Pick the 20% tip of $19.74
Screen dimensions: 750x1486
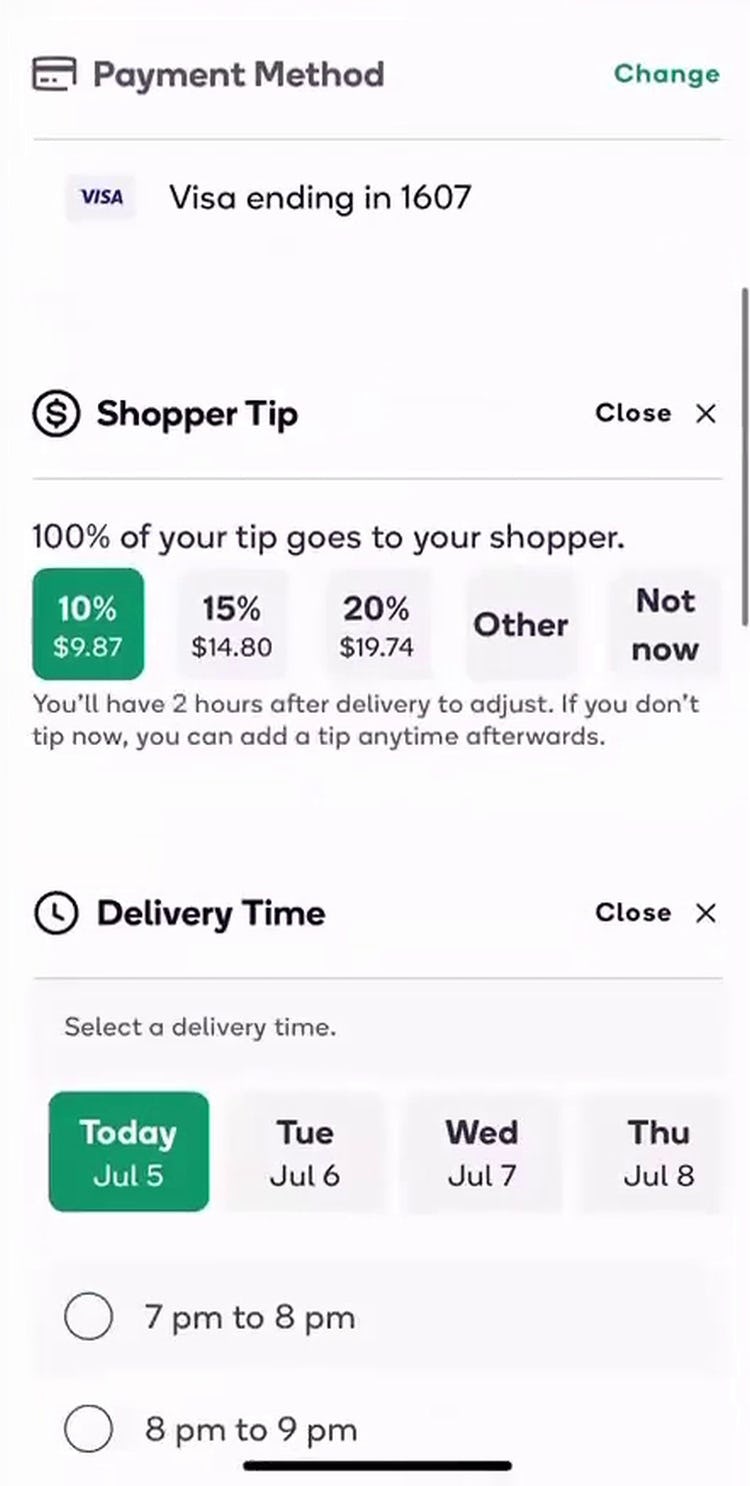376,625
